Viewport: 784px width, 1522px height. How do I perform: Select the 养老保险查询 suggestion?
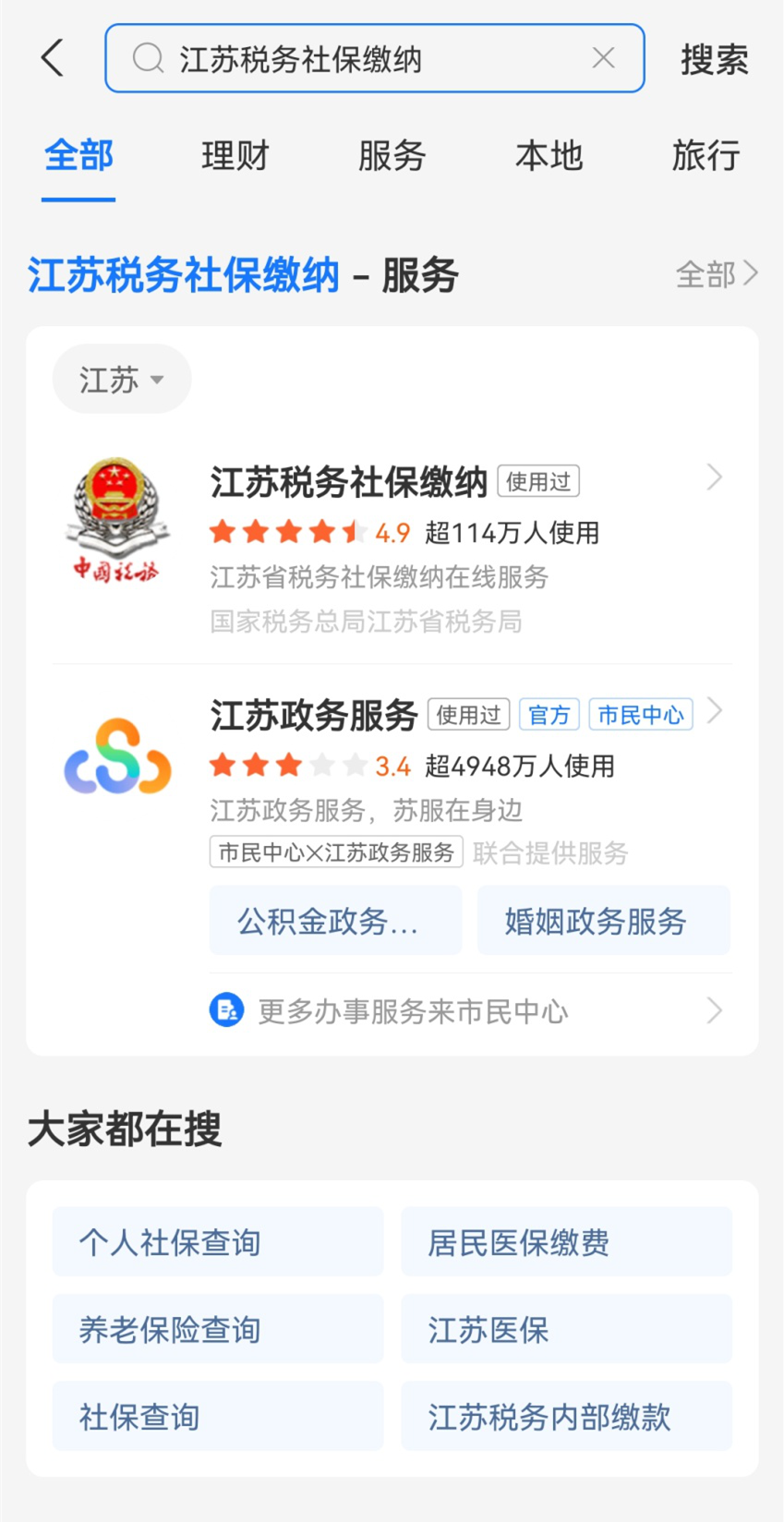pyautogui.click(x=217, y=1329)
